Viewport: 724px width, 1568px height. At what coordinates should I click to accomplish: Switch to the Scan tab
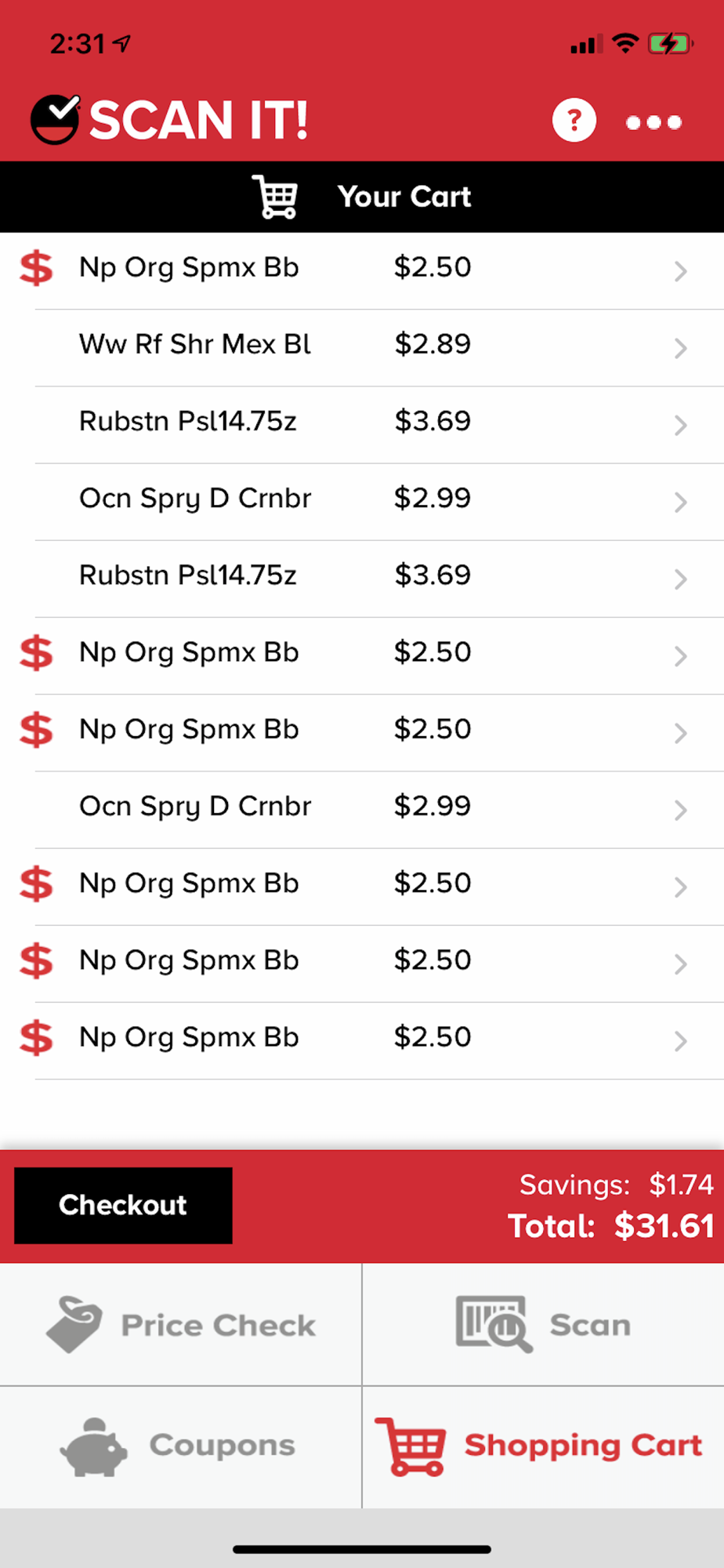[543, 1325]
